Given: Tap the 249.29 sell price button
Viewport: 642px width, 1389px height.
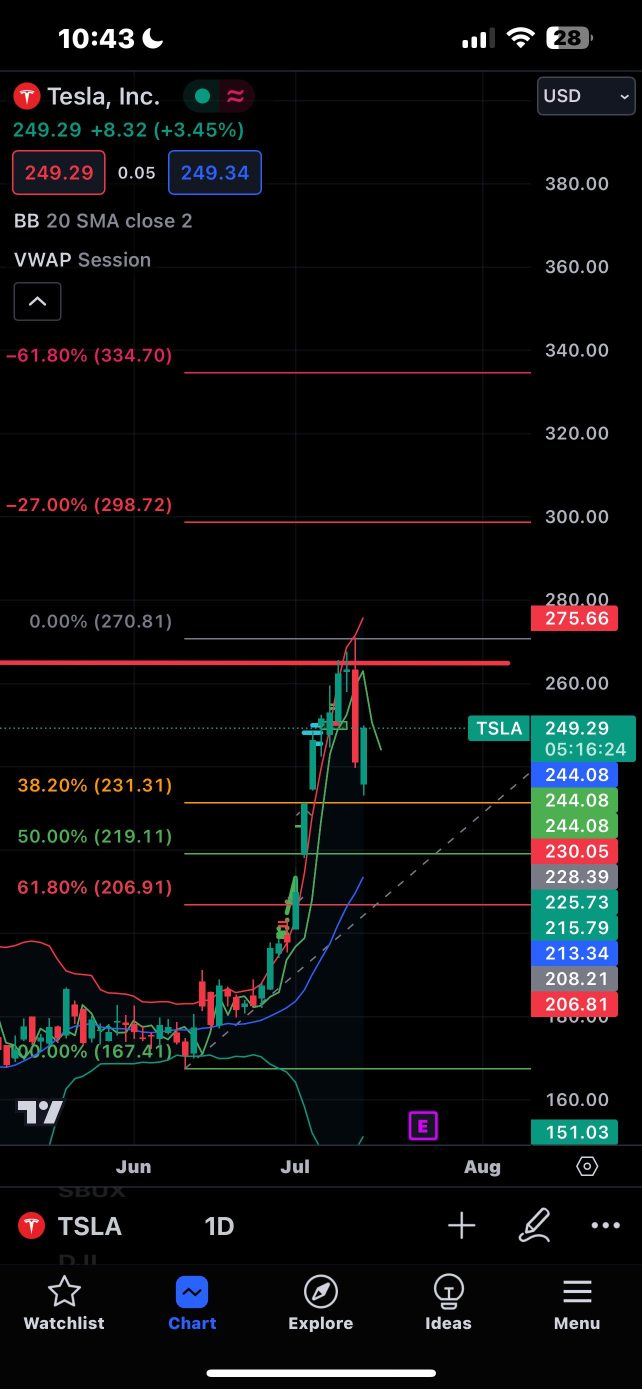Looking at the screenshot, I should coord(59,173).
